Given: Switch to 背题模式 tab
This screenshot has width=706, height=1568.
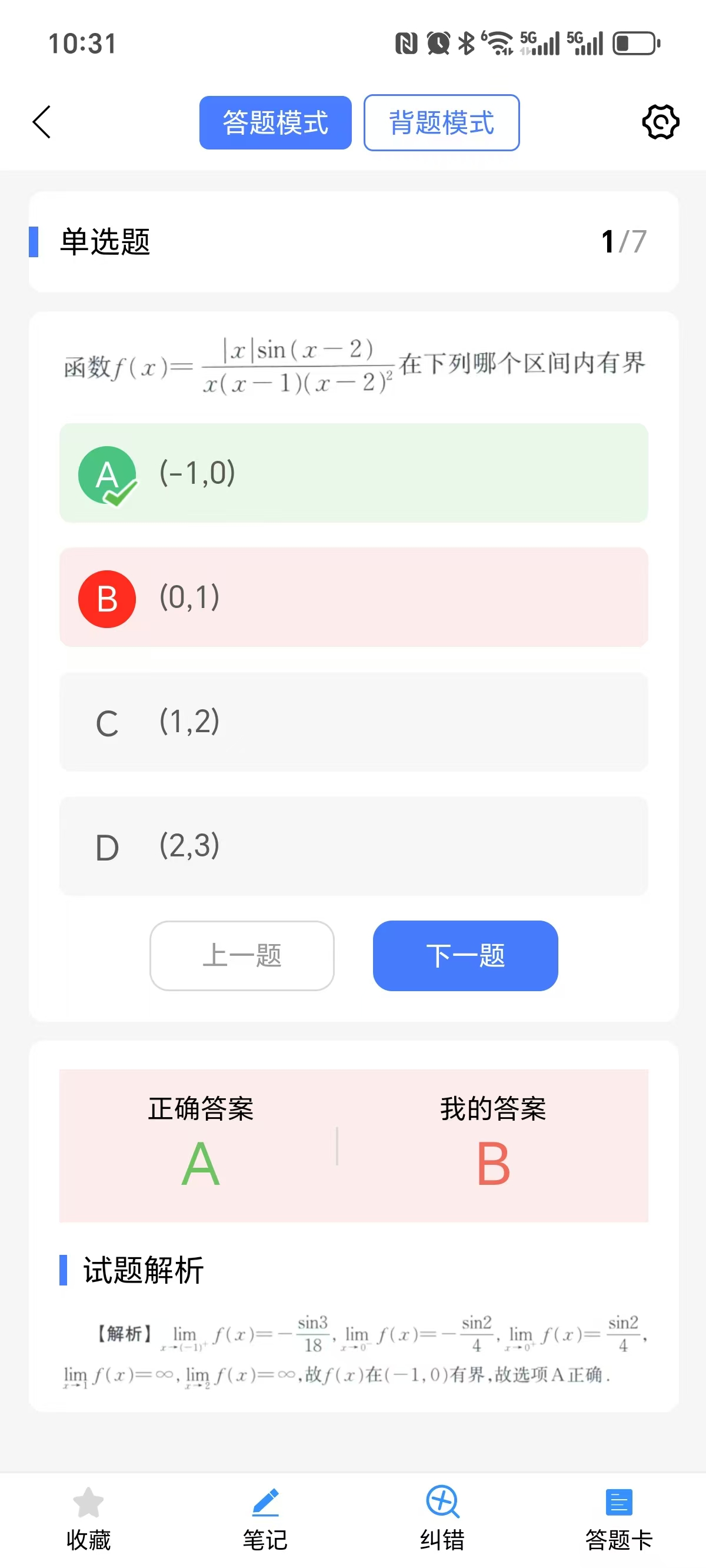Looking at the screenshot, I should (441, 122).
